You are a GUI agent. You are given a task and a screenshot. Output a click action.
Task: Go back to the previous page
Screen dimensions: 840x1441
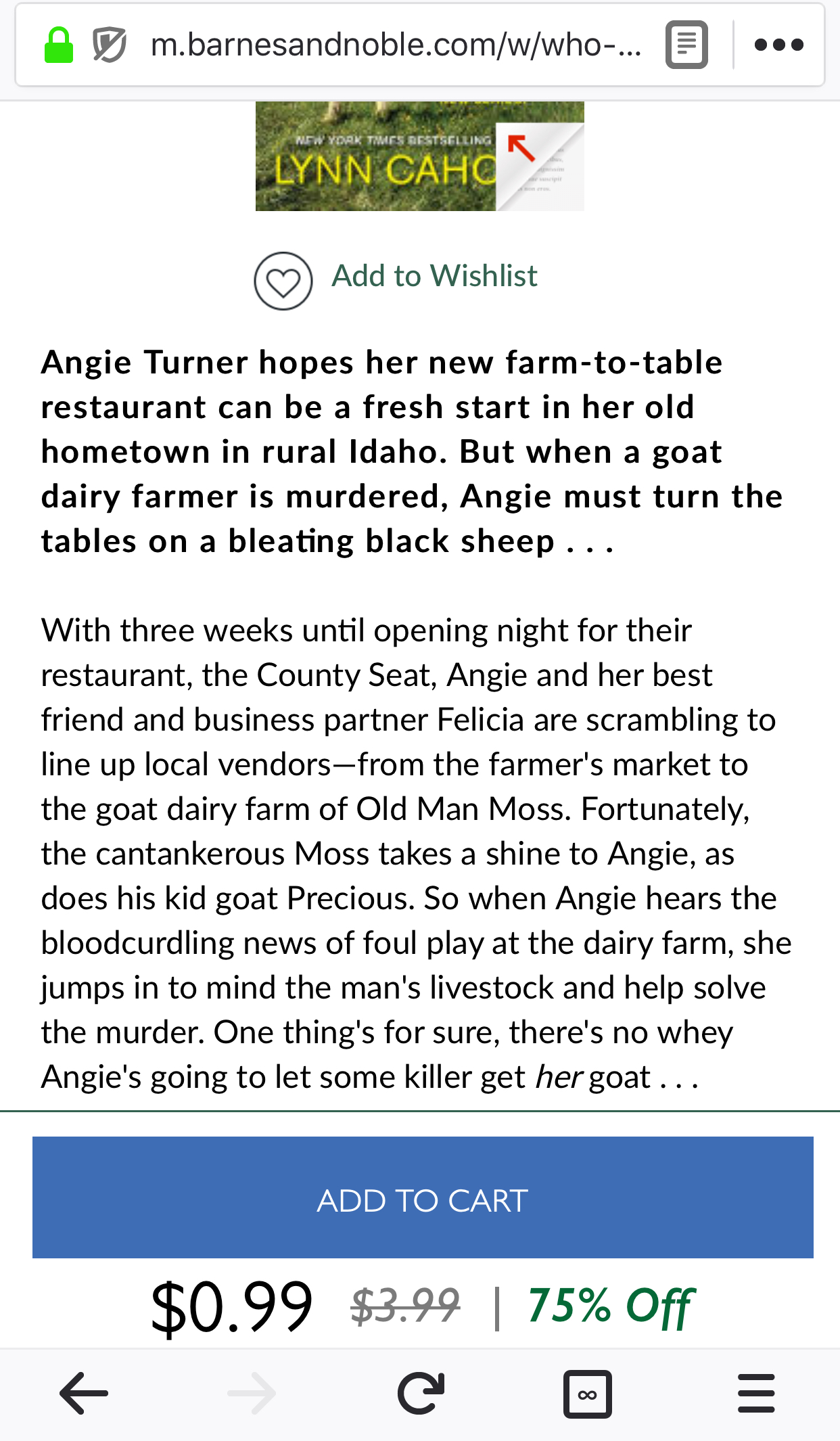point(84,1394)
